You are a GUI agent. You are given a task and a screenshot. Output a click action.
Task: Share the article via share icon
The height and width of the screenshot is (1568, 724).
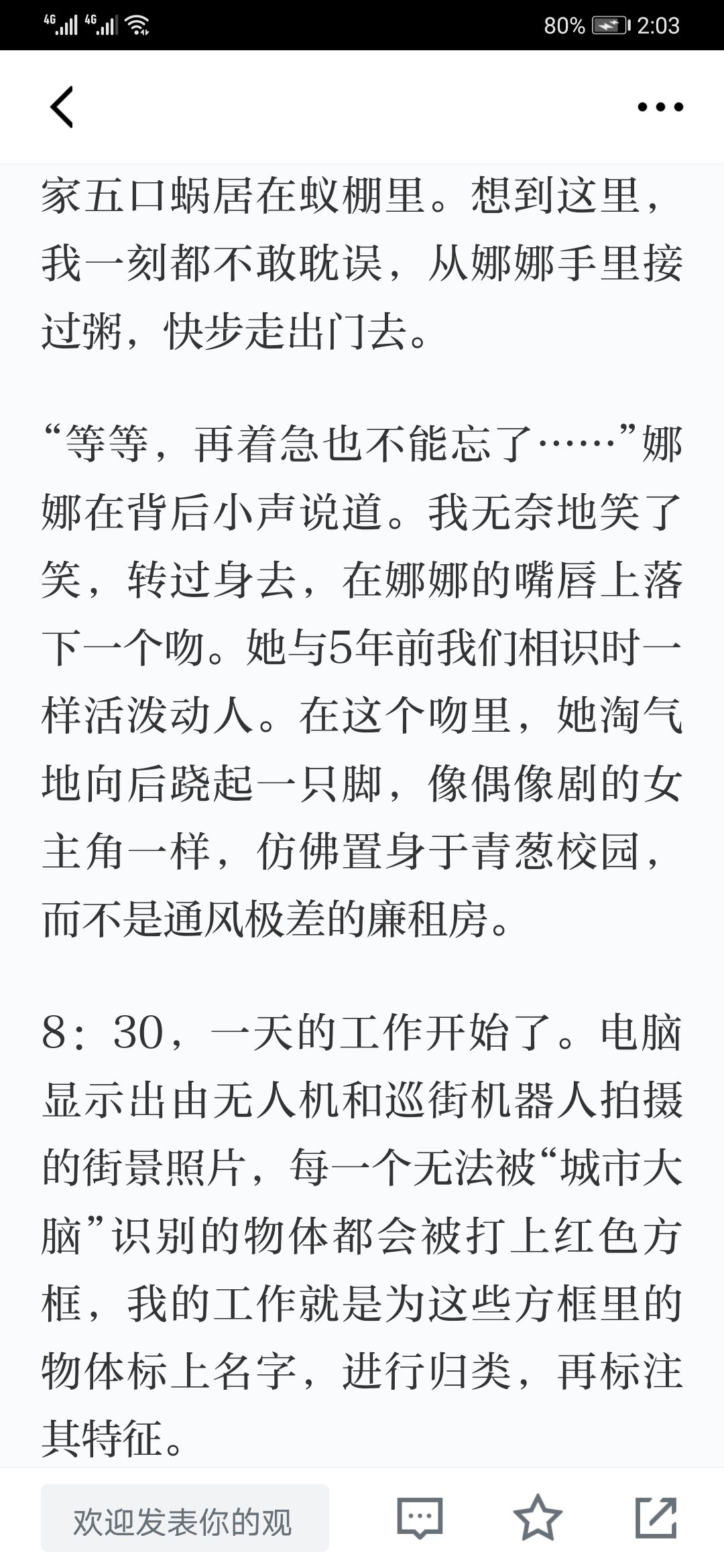pos(656,1517)
